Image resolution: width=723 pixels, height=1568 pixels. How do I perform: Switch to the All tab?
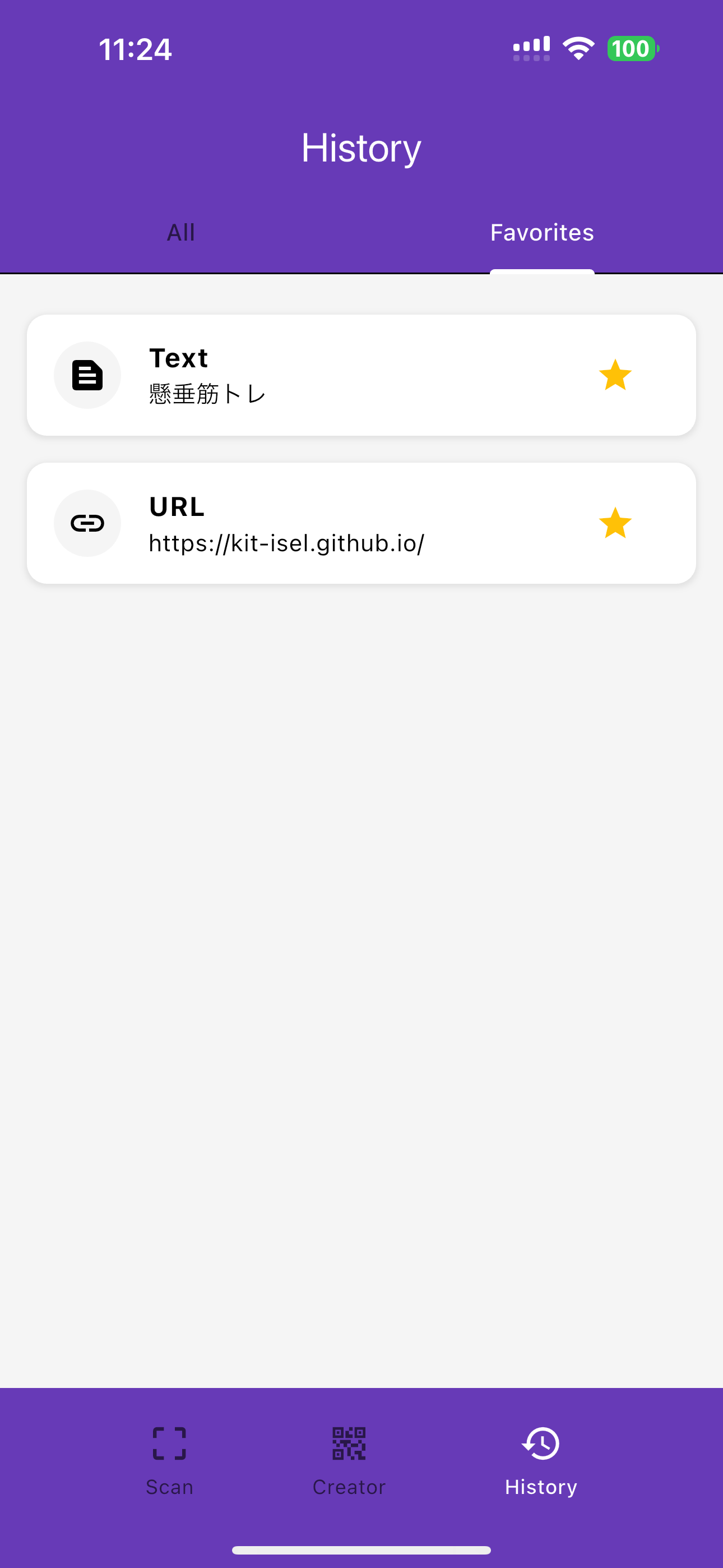(x=180, y=233)
